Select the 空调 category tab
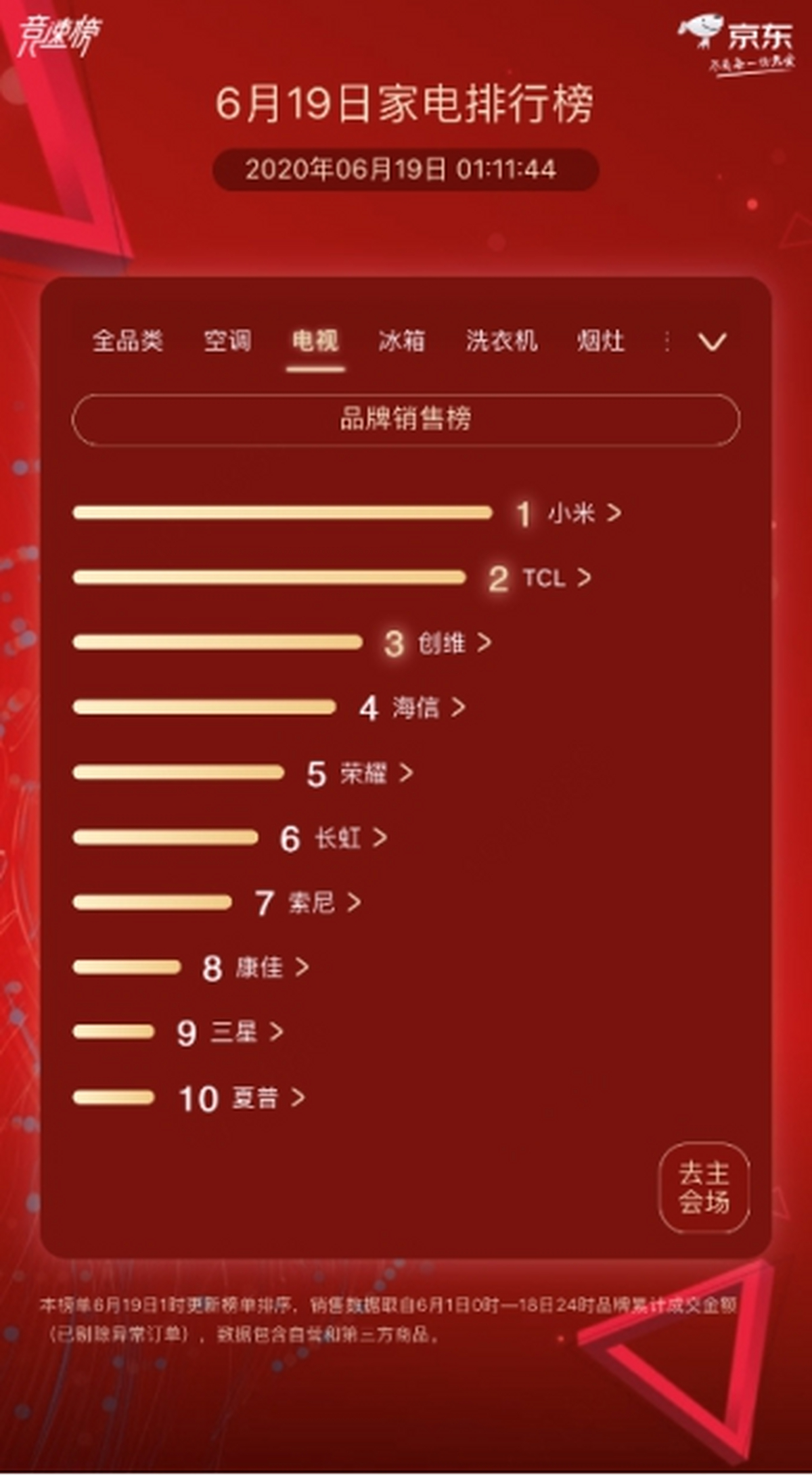This screenshot has width=812, height=1476. 227,340
